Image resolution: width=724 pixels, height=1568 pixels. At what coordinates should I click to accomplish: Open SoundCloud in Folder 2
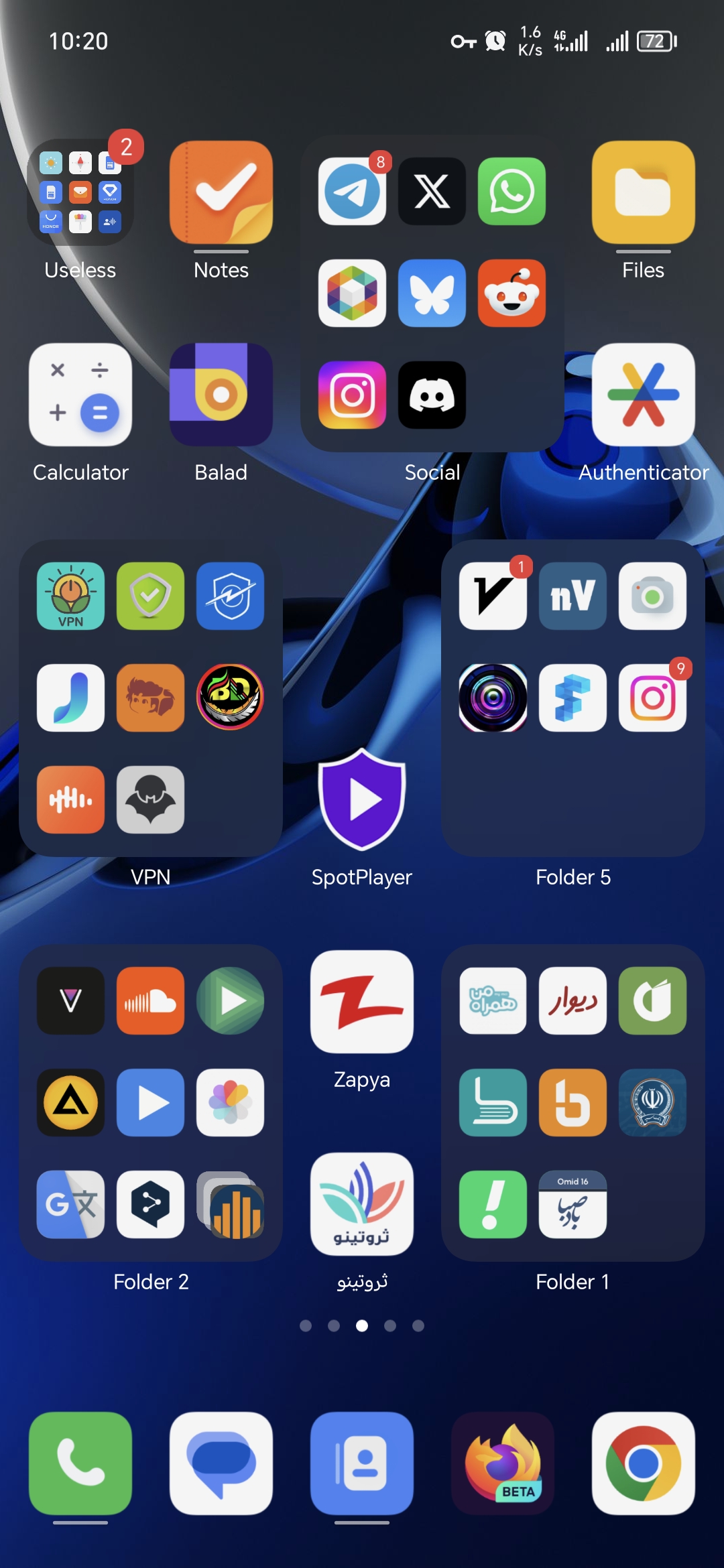(x=150, y=1001)
